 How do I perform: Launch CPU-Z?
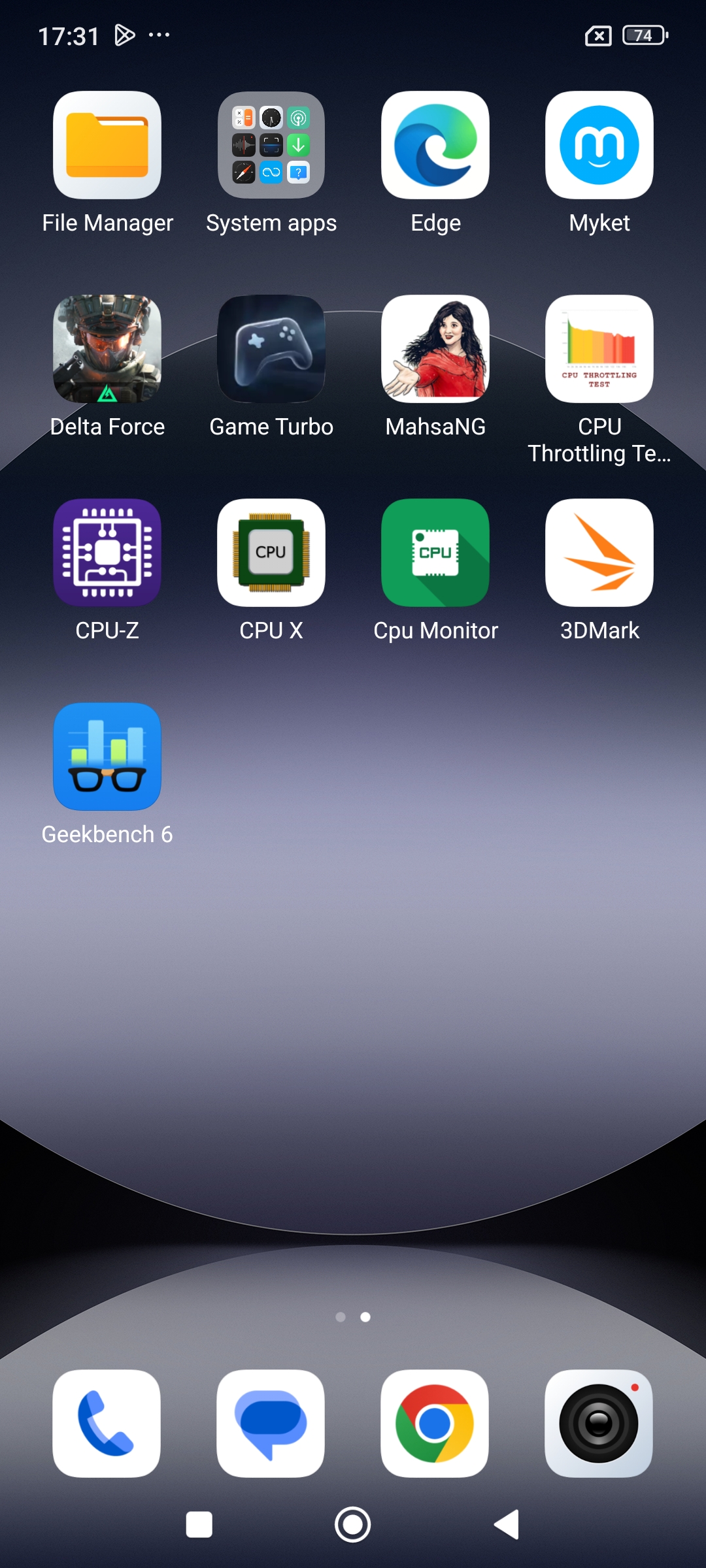pos(107,553)
